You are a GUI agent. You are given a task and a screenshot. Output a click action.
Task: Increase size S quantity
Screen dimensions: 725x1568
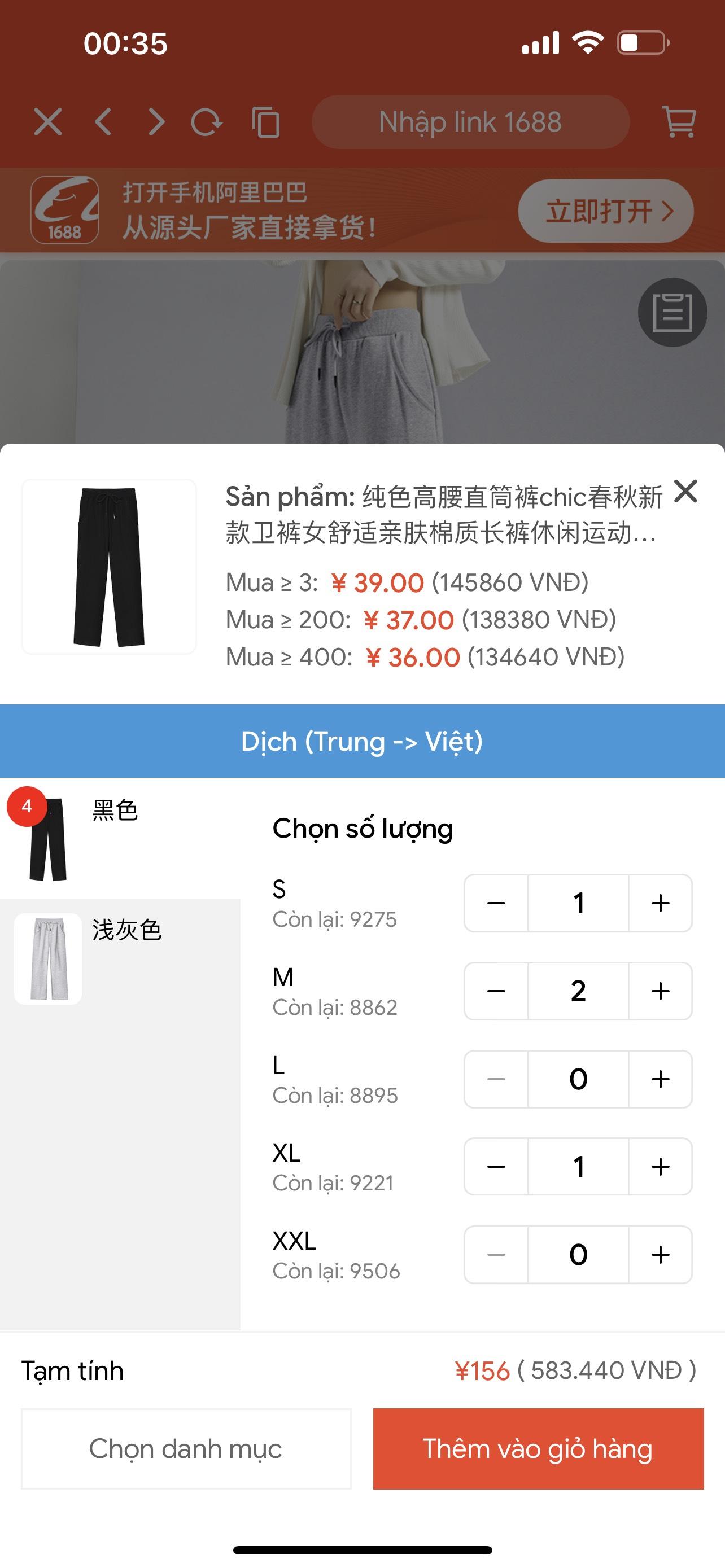click(660, 903)
